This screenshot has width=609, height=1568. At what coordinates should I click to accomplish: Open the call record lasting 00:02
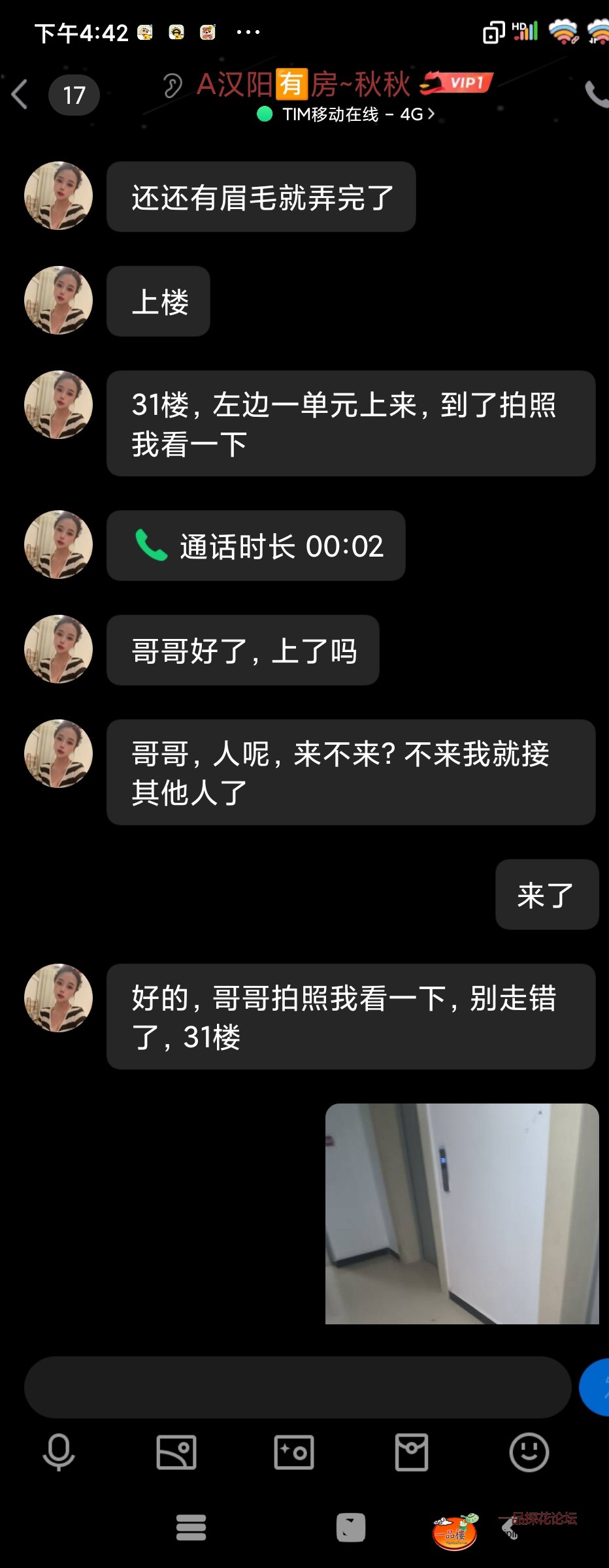tap(256, 546)
